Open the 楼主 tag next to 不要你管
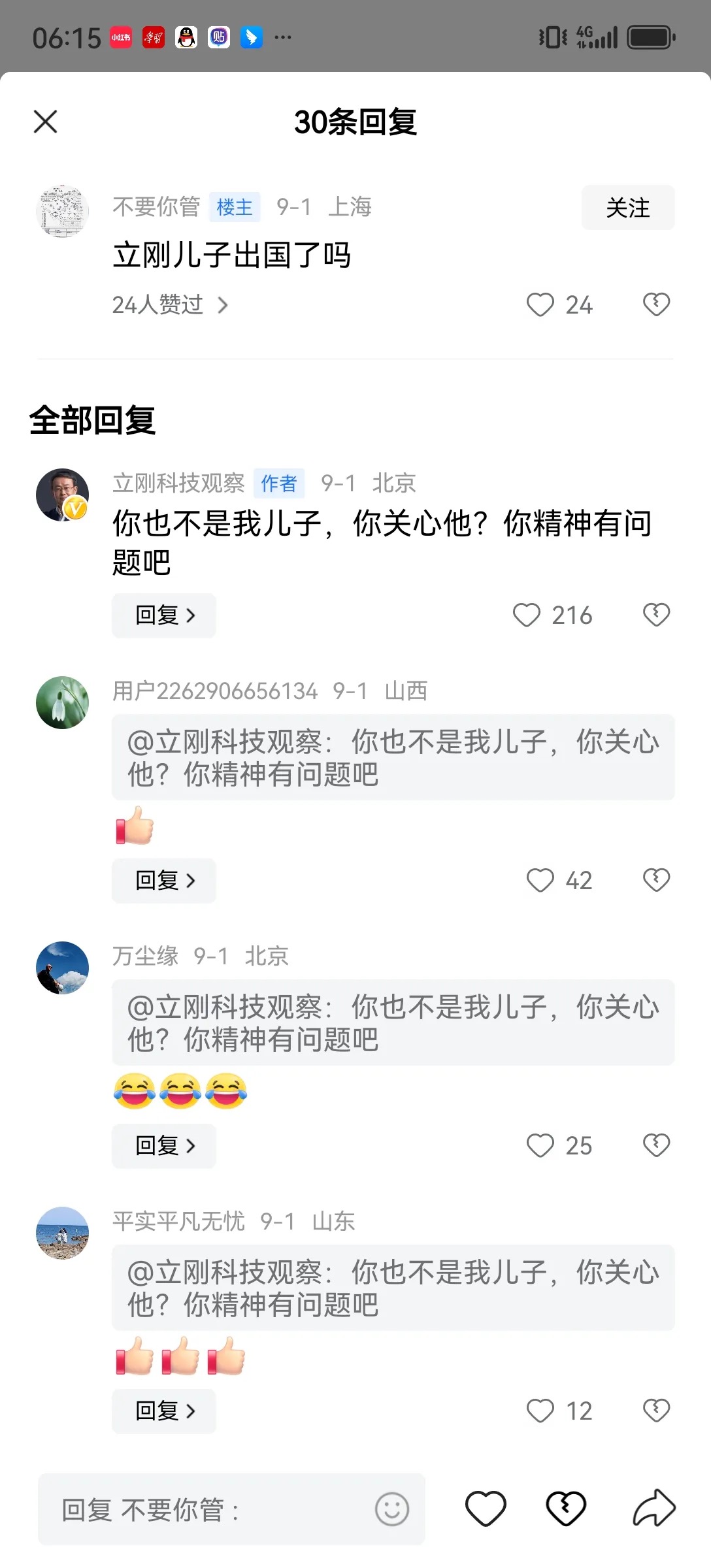This screenshot has width=711, height=1568. 235,206
